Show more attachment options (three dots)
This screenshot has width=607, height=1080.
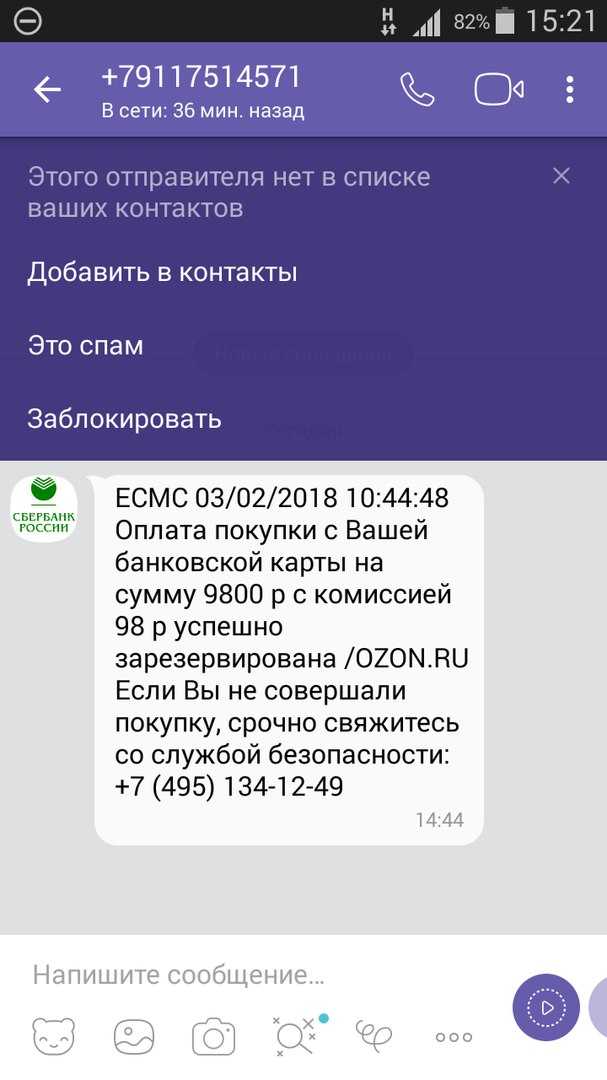pyautogui.click(x=454, y=1037)
